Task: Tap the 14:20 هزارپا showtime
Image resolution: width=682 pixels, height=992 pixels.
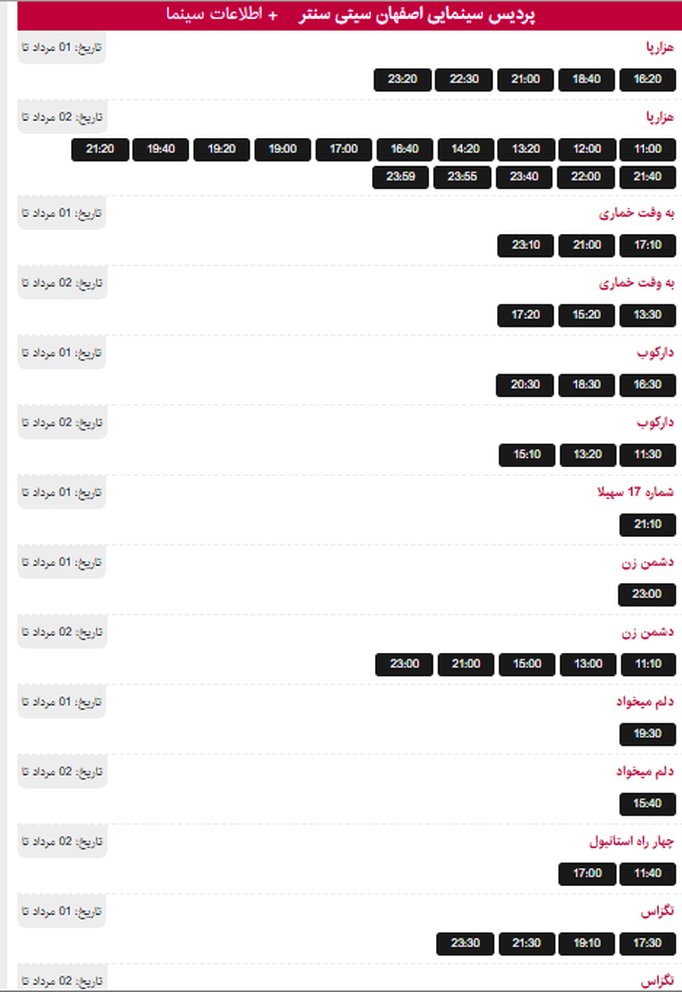Action: pos(465,150)
